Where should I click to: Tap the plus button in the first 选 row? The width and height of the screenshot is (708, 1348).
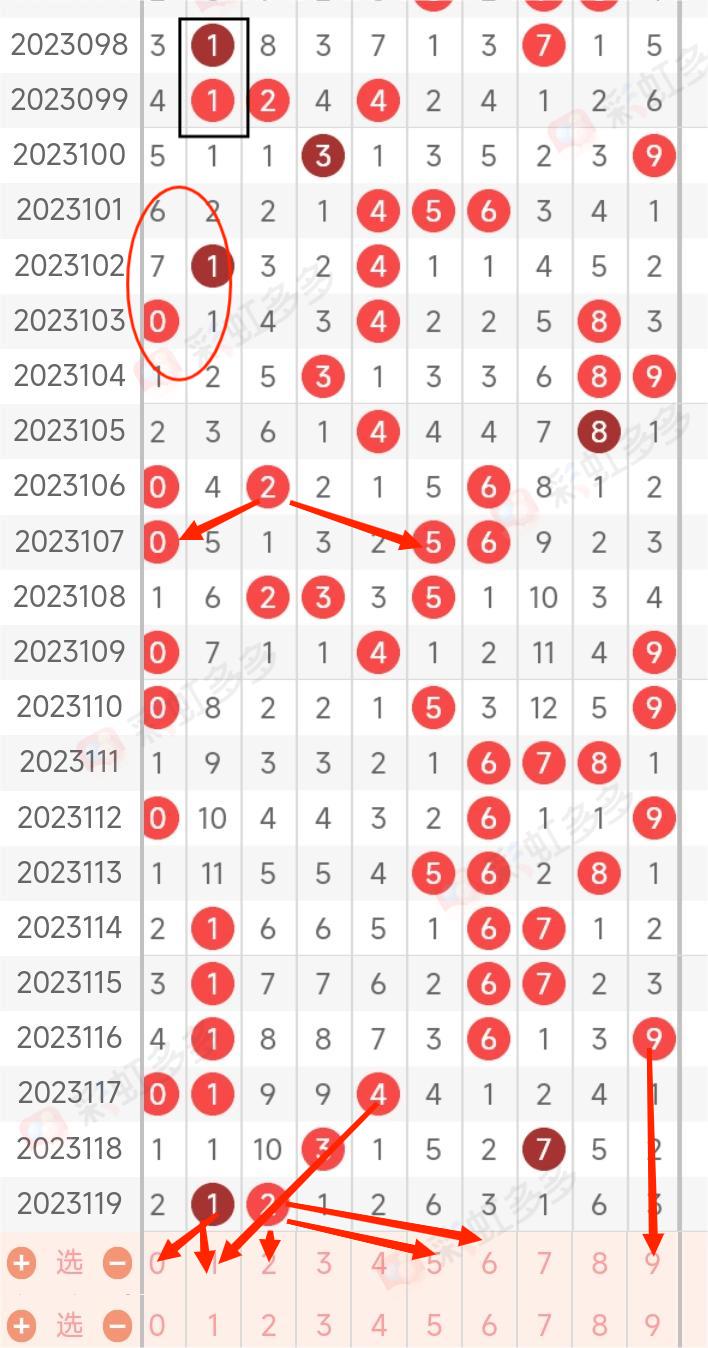[x=21, y=1264]
